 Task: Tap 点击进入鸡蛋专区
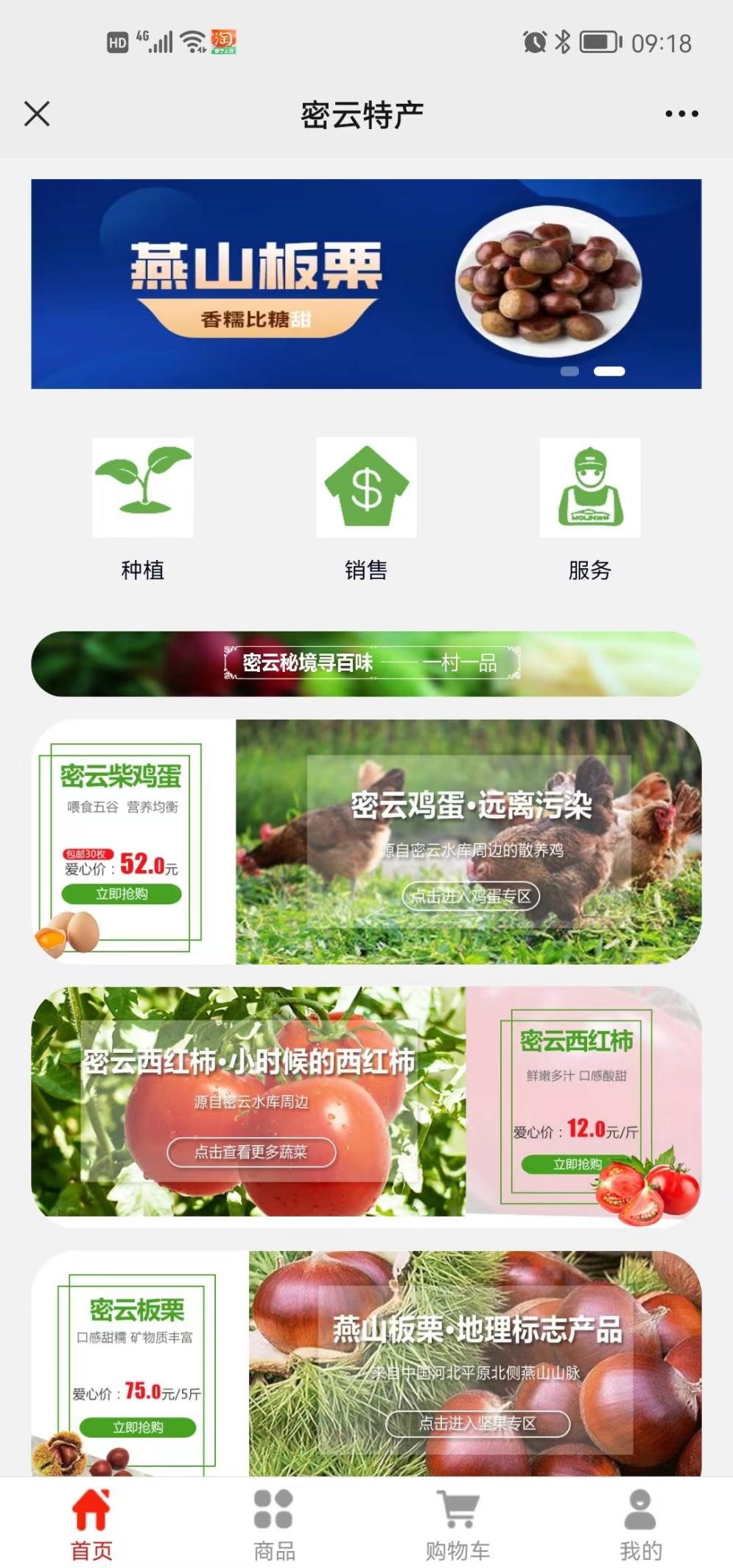tap(471, 896)
